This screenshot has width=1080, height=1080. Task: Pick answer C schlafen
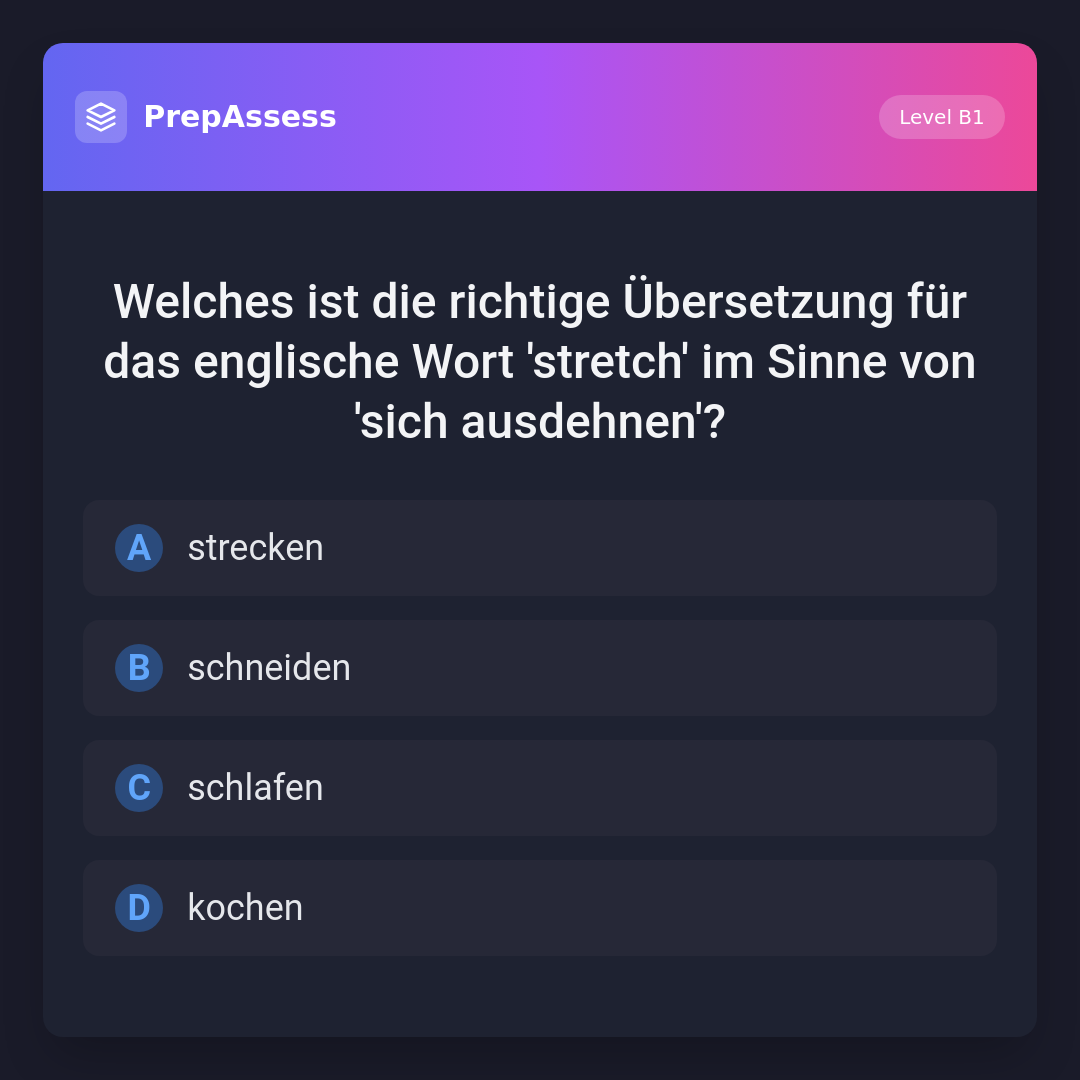coord(540,788)
